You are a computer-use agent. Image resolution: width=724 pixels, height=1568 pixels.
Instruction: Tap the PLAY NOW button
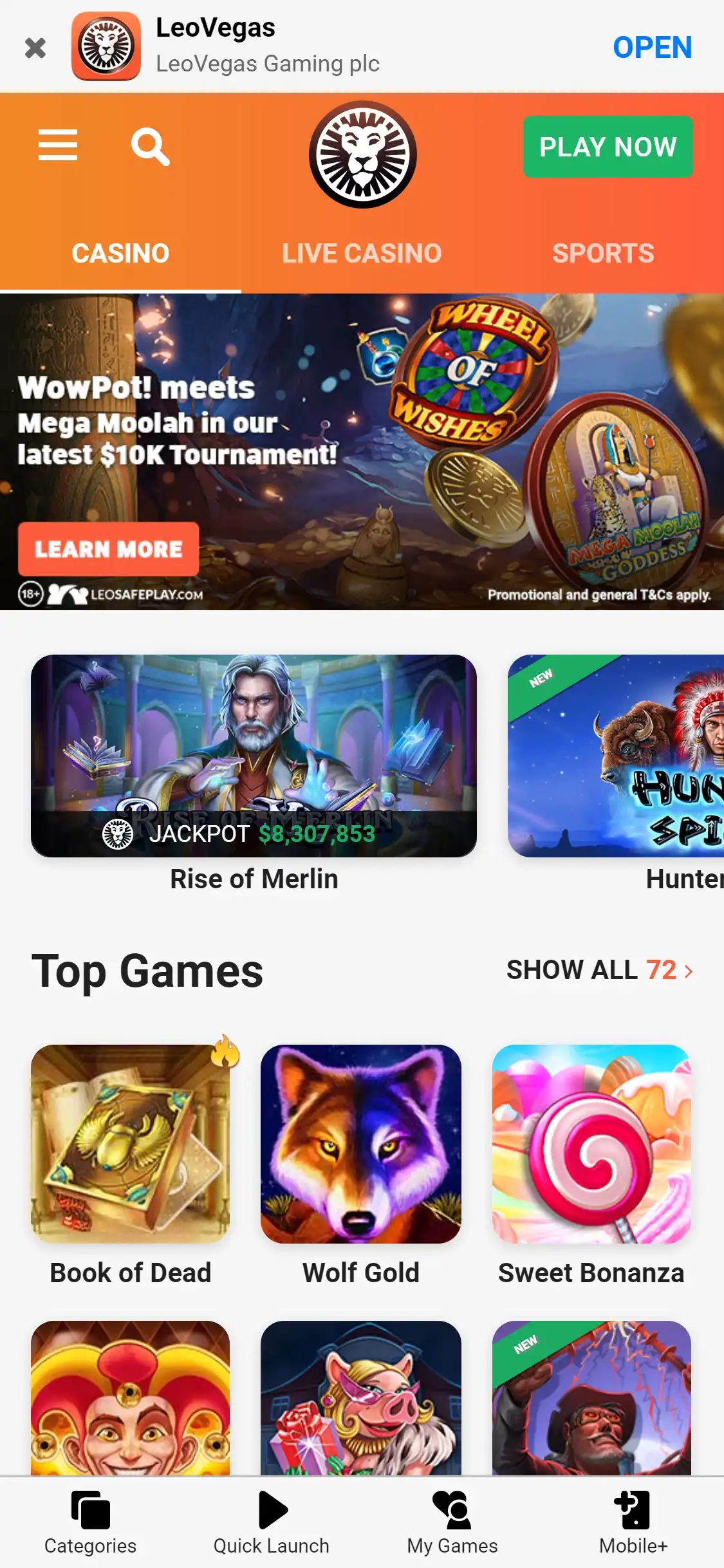608,147
